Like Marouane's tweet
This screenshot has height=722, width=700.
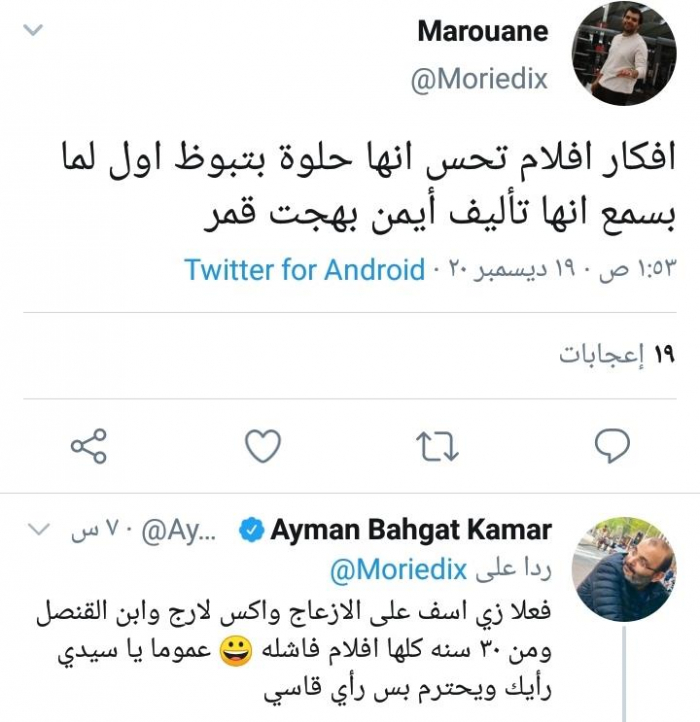263,446
